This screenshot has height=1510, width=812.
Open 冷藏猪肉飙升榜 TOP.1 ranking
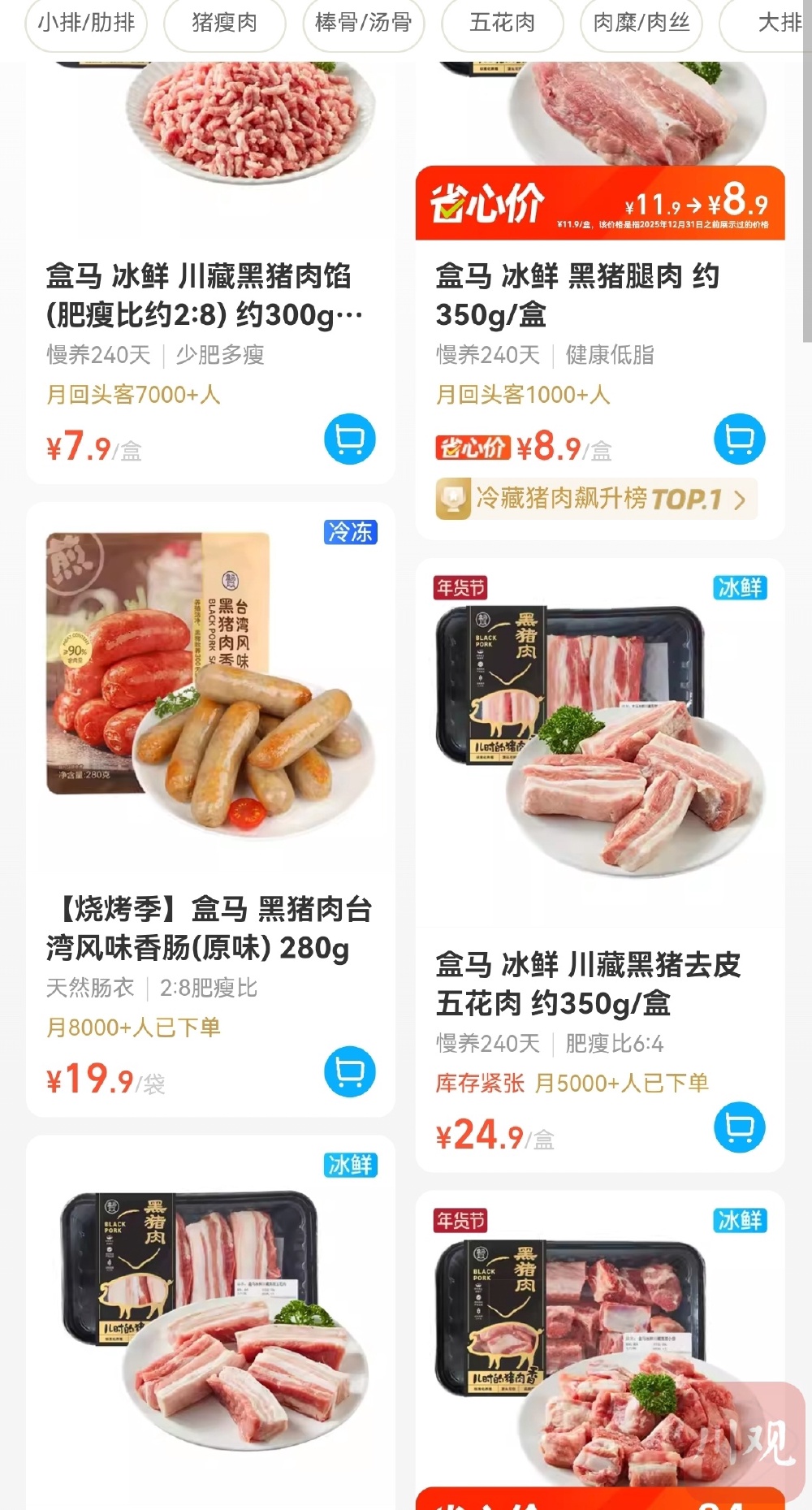pyautogui.click(x=597, y=499)
